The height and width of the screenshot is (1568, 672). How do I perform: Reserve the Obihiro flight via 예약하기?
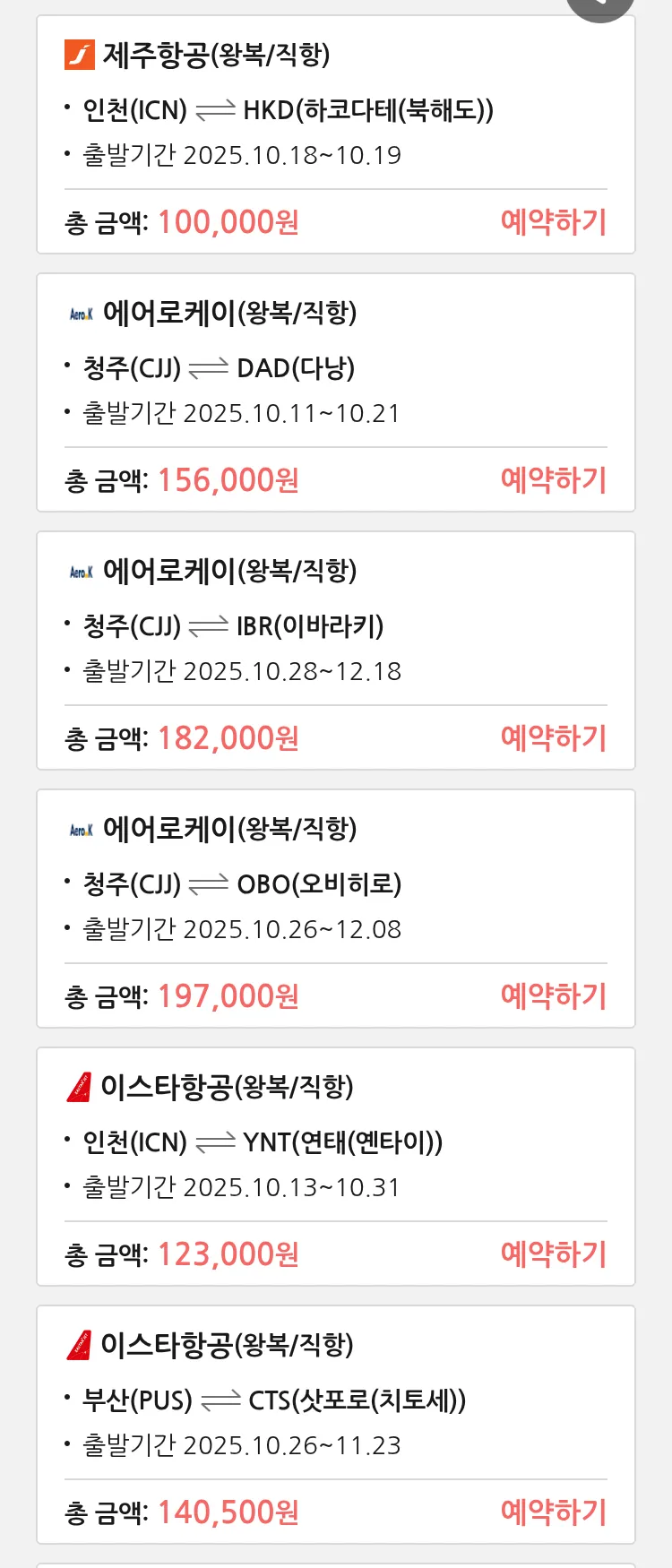click(x=554, y=995)
